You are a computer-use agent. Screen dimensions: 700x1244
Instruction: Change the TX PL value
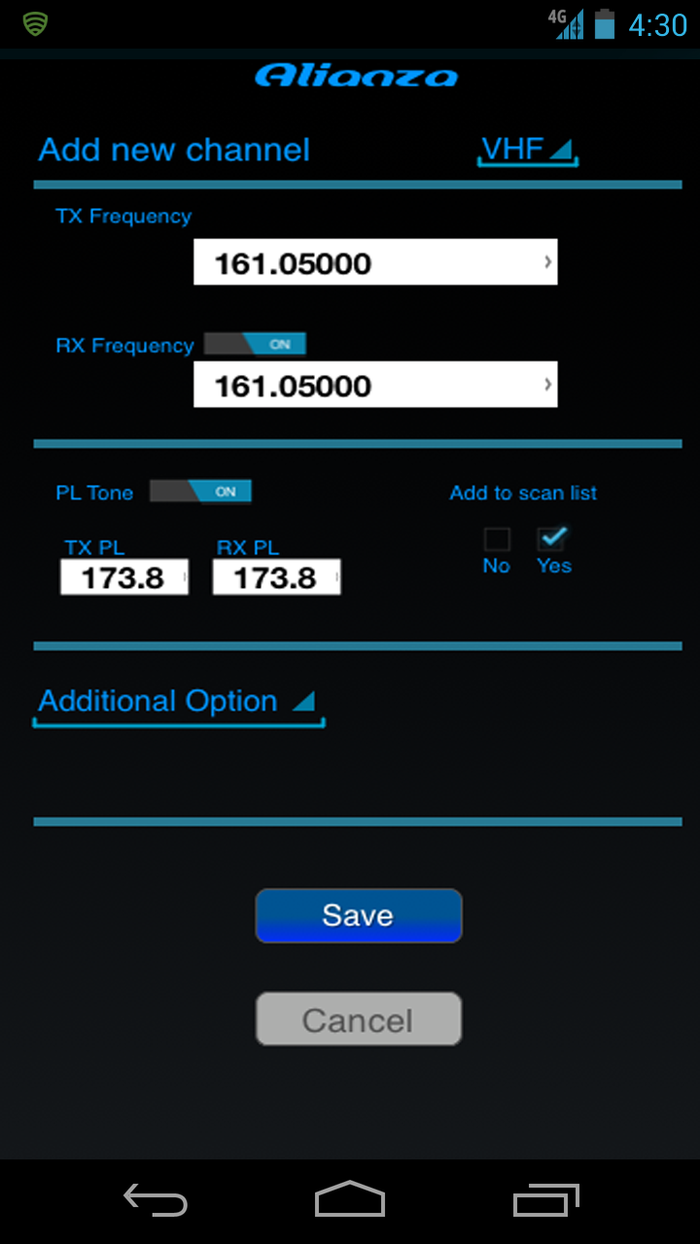pos(124,577)
